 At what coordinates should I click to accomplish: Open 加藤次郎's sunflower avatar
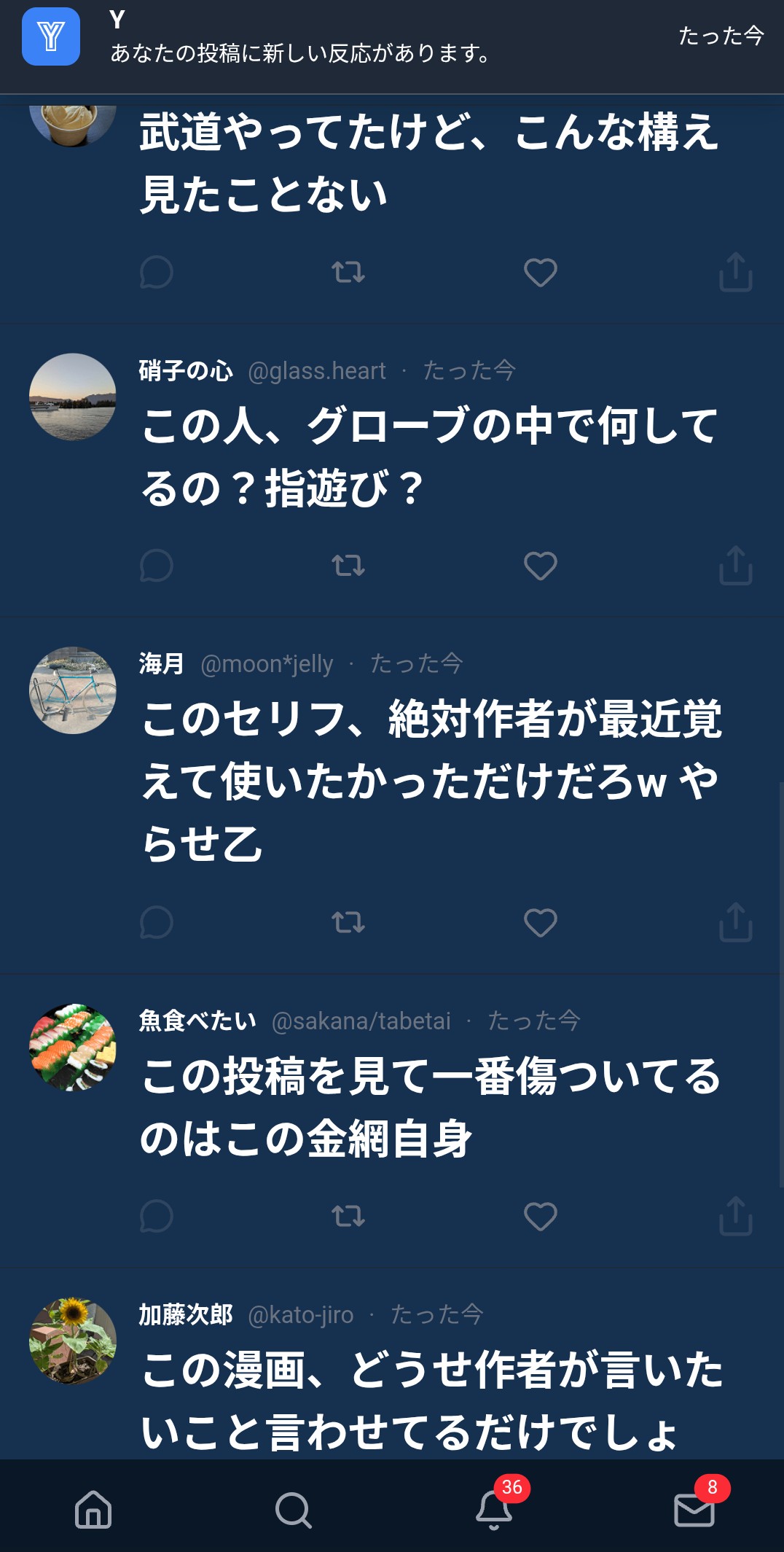73,1340
